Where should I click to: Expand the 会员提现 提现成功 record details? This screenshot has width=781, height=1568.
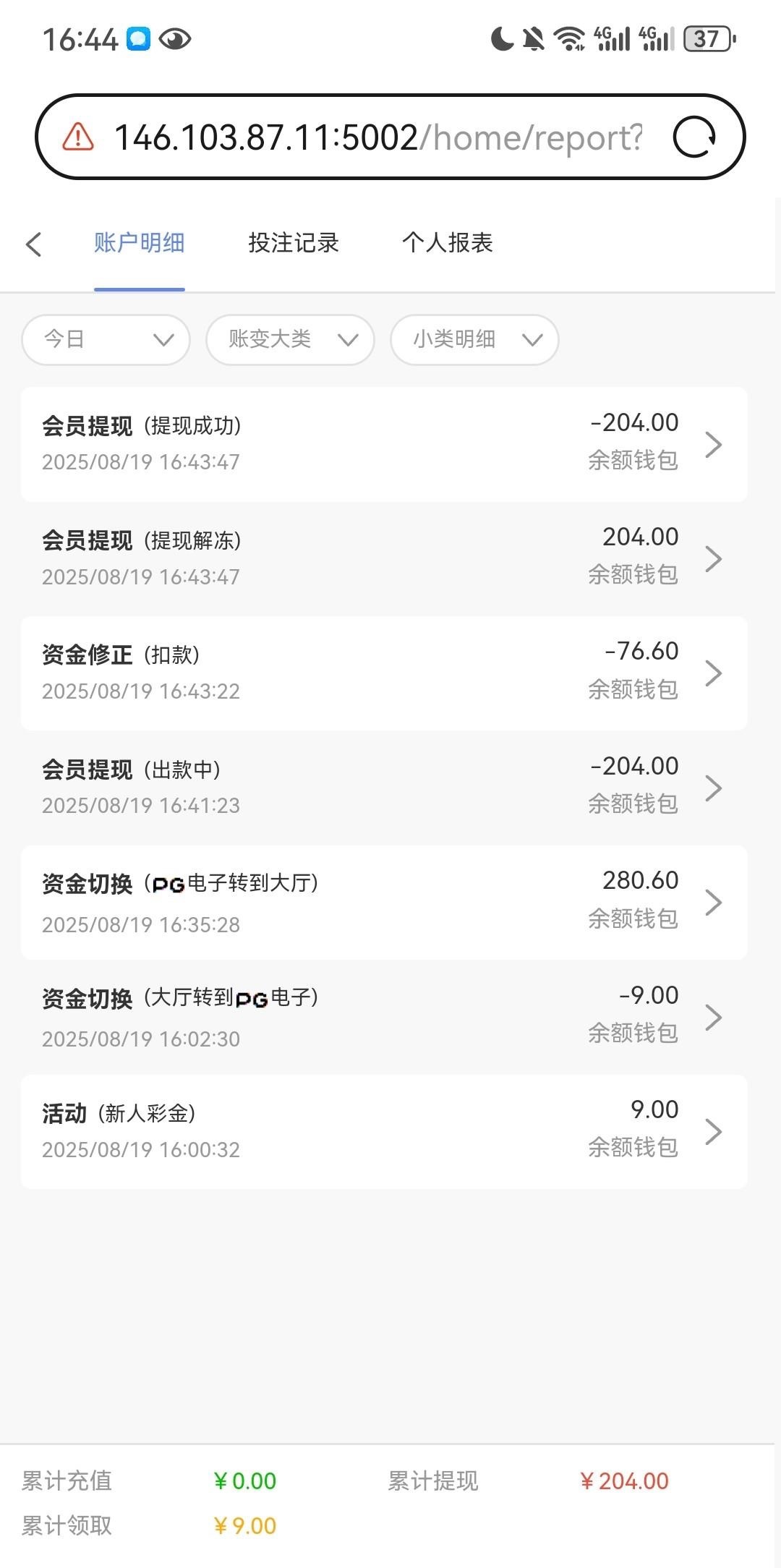click(714, 444)
